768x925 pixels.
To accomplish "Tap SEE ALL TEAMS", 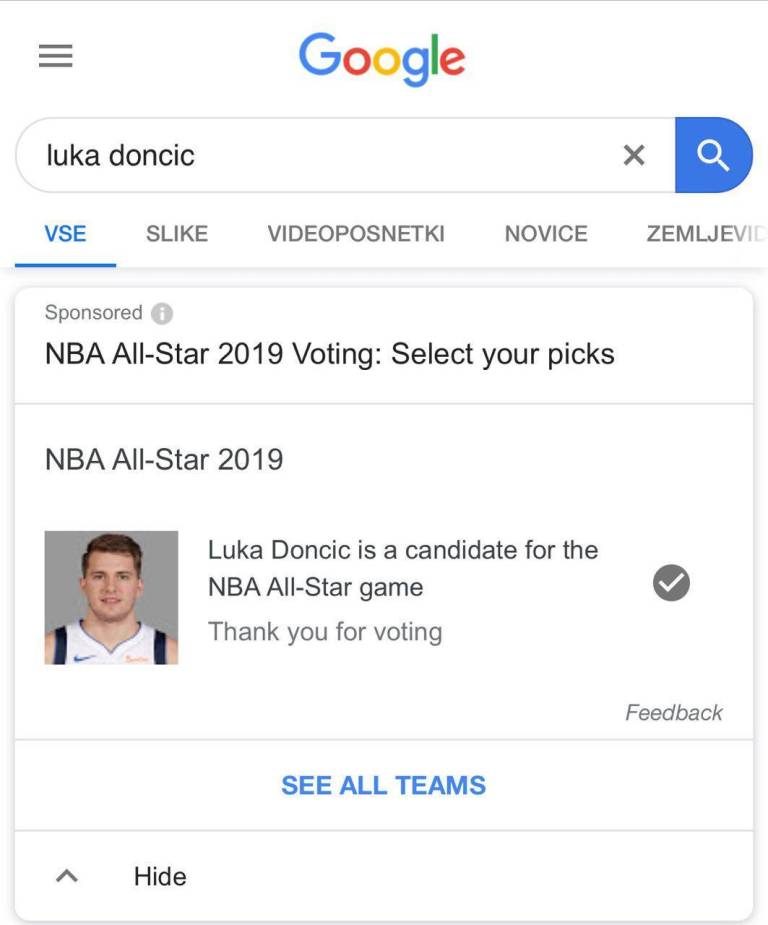I will [x=383, y=785].
